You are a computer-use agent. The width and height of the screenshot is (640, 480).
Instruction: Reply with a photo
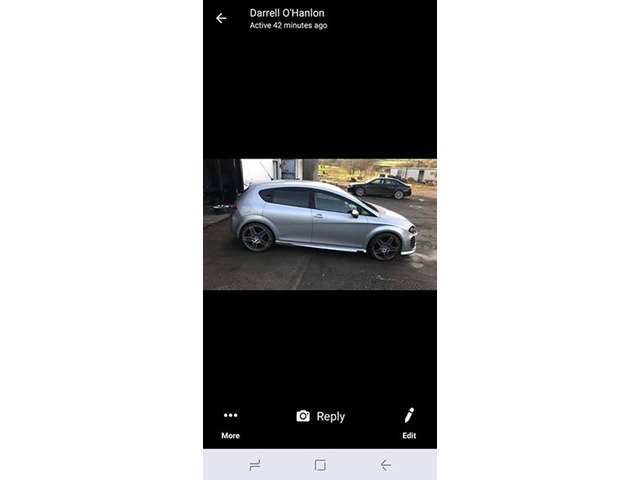pyautogui.click(x=320, y=416)
